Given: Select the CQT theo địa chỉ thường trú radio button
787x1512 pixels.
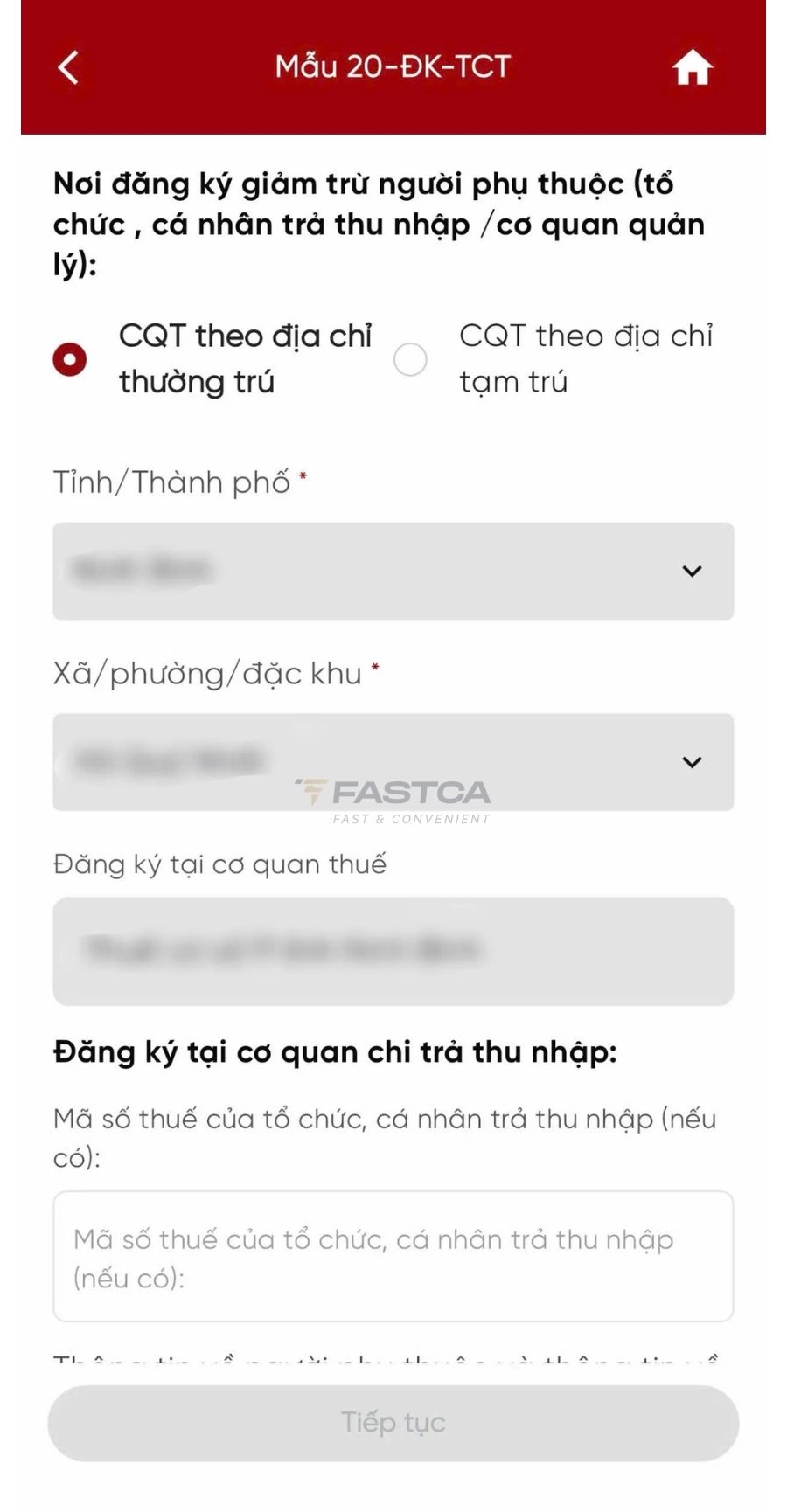Looking at the screenshot, I should pos(71,359).
